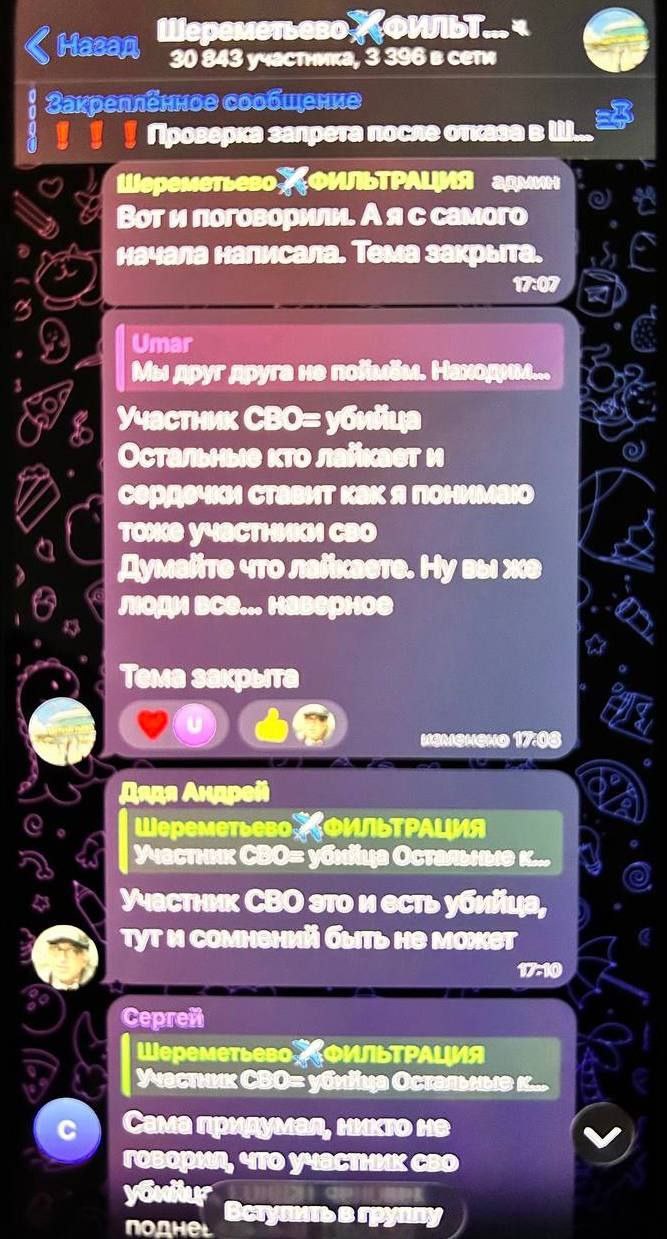Open the admin's avatar beside the long message

[61, 731]
